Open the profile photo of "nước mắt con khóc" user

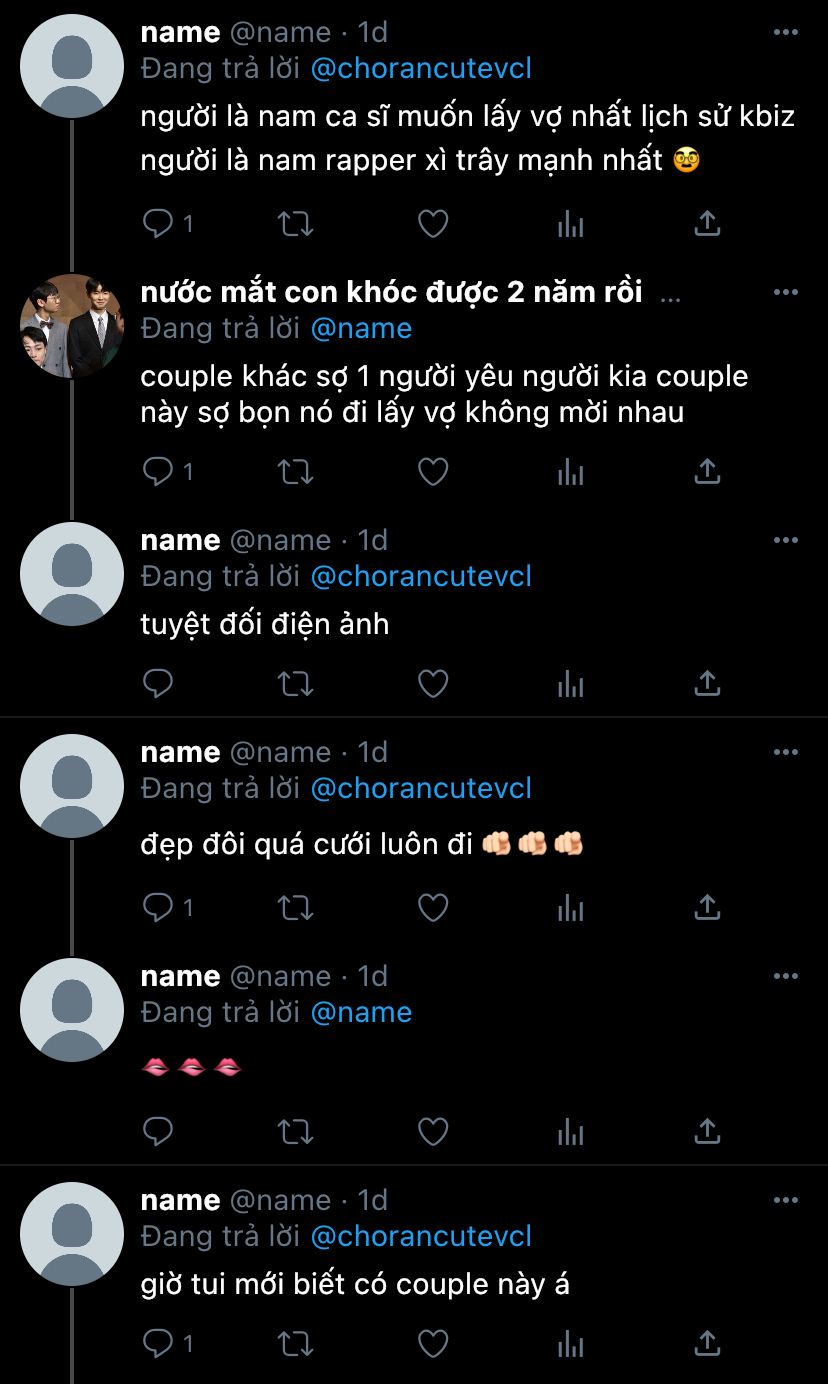[x=72, y=326]
